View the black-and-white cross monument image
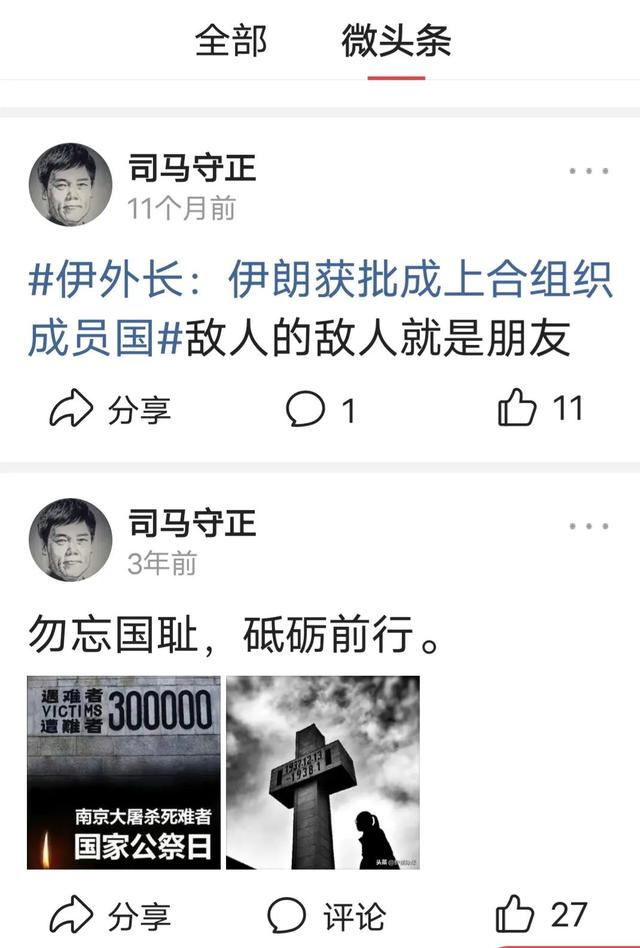Viewport: 640px width, 948px height. pyautogui.click(x=323, y=772)
